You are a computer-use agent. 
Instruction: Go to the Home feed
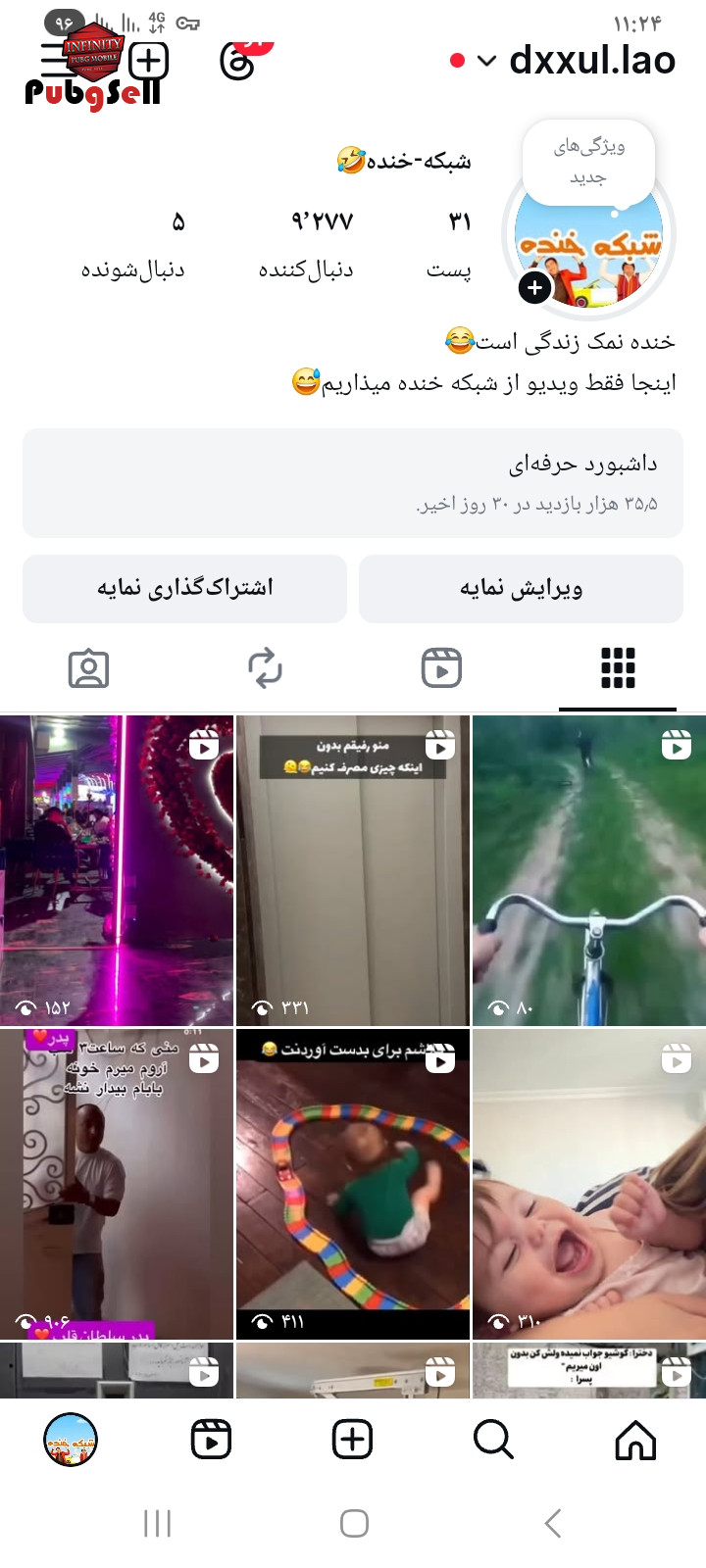[x=635, y=1440]
